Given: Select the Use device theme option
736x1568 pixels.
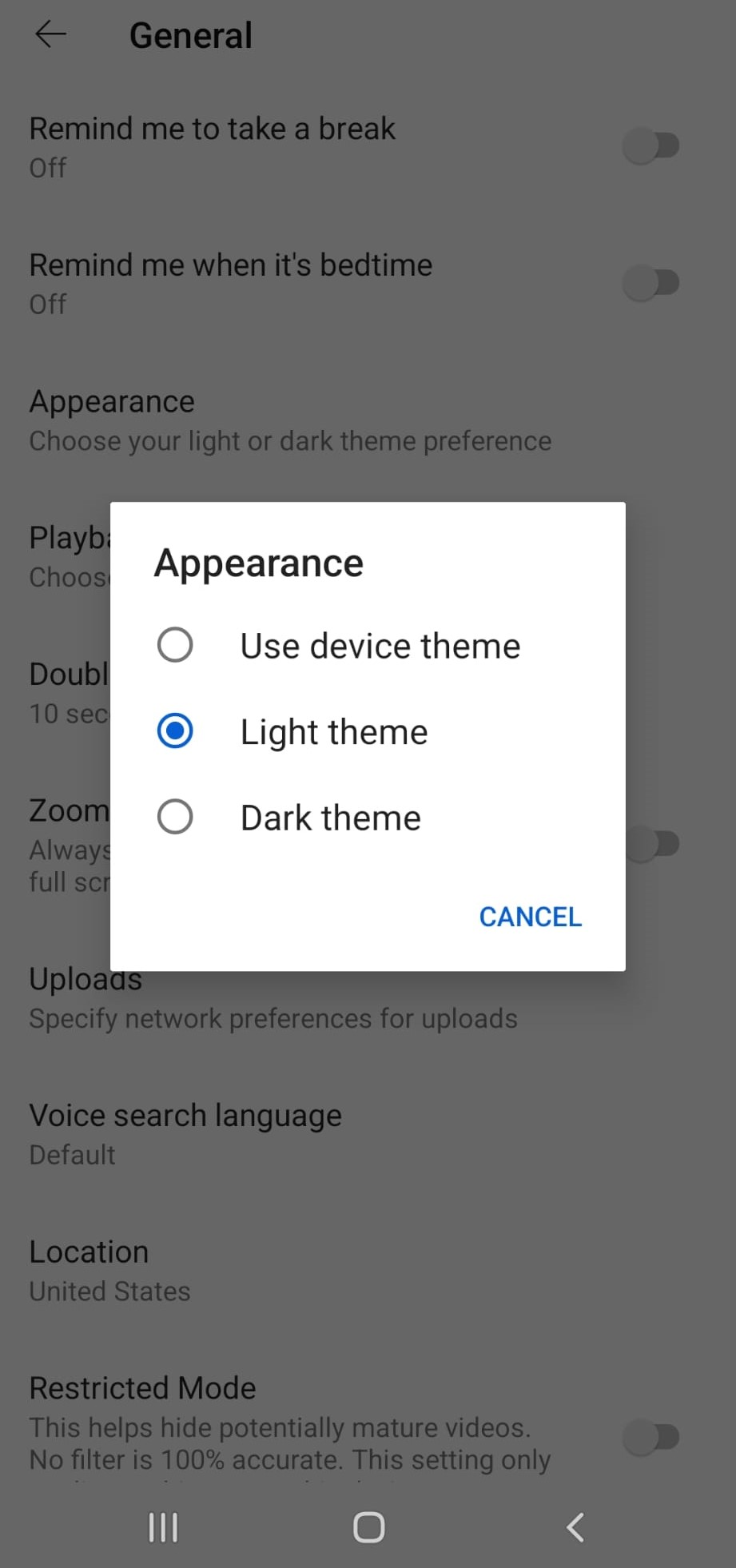Looking at the screenshot, I should (x=368, y=646).
